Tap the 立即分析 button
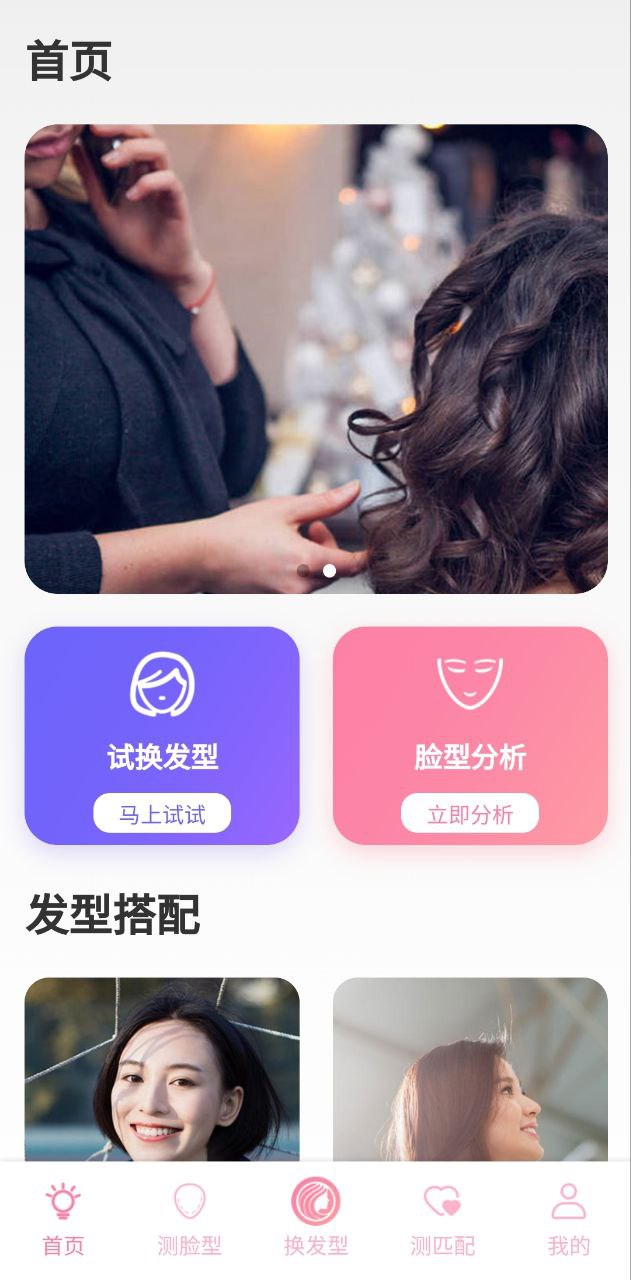The height and width of the screenshot is (1280, 631). click(470, 814)
